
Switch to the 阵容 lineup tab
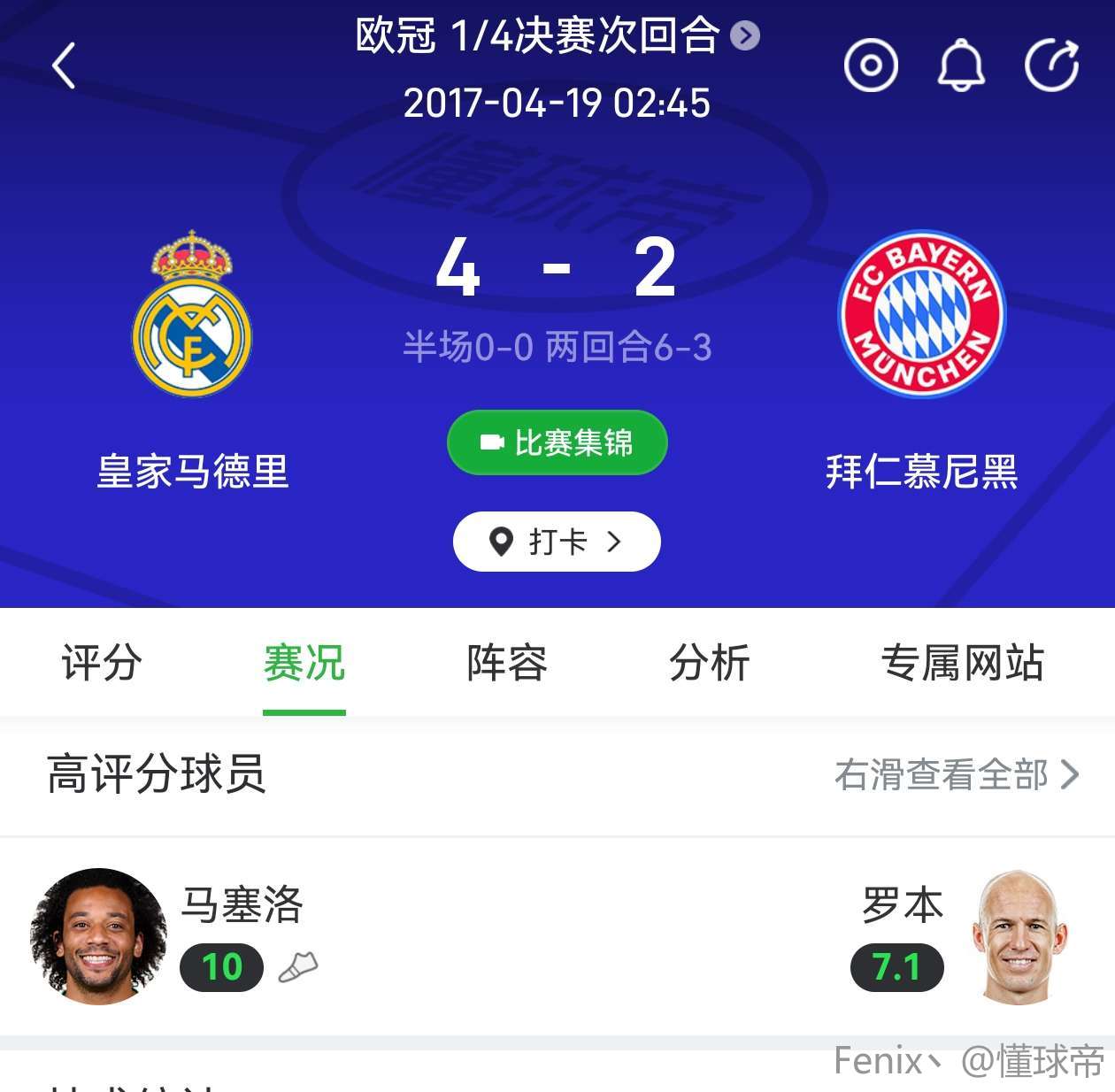tap(507, 663)
